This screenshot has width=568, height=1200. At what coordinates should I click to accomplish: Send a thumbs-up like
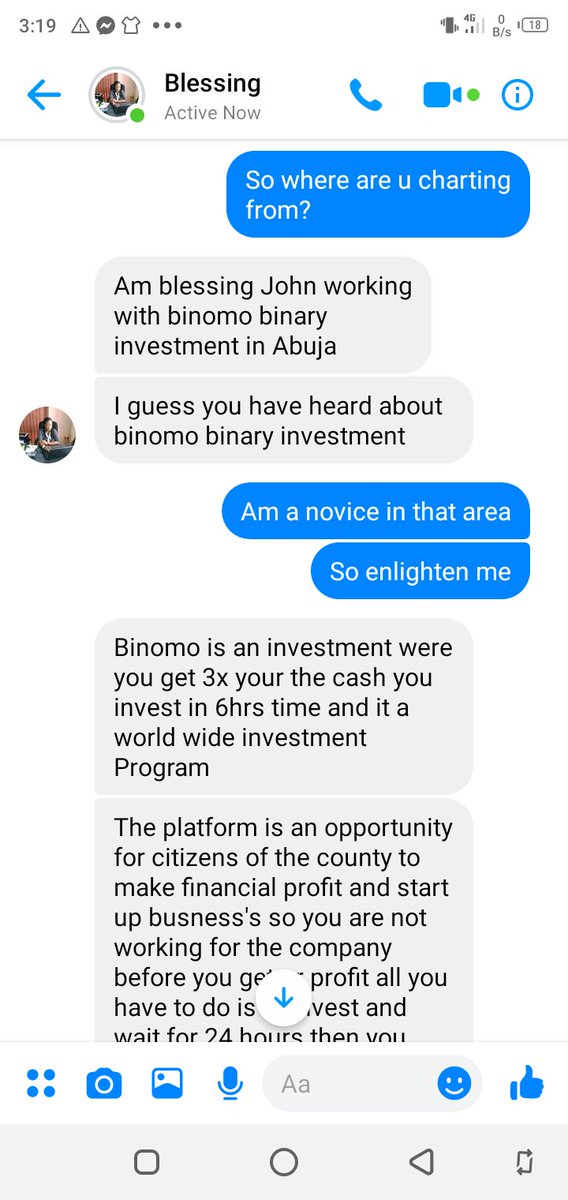[x=527, y=1082]
